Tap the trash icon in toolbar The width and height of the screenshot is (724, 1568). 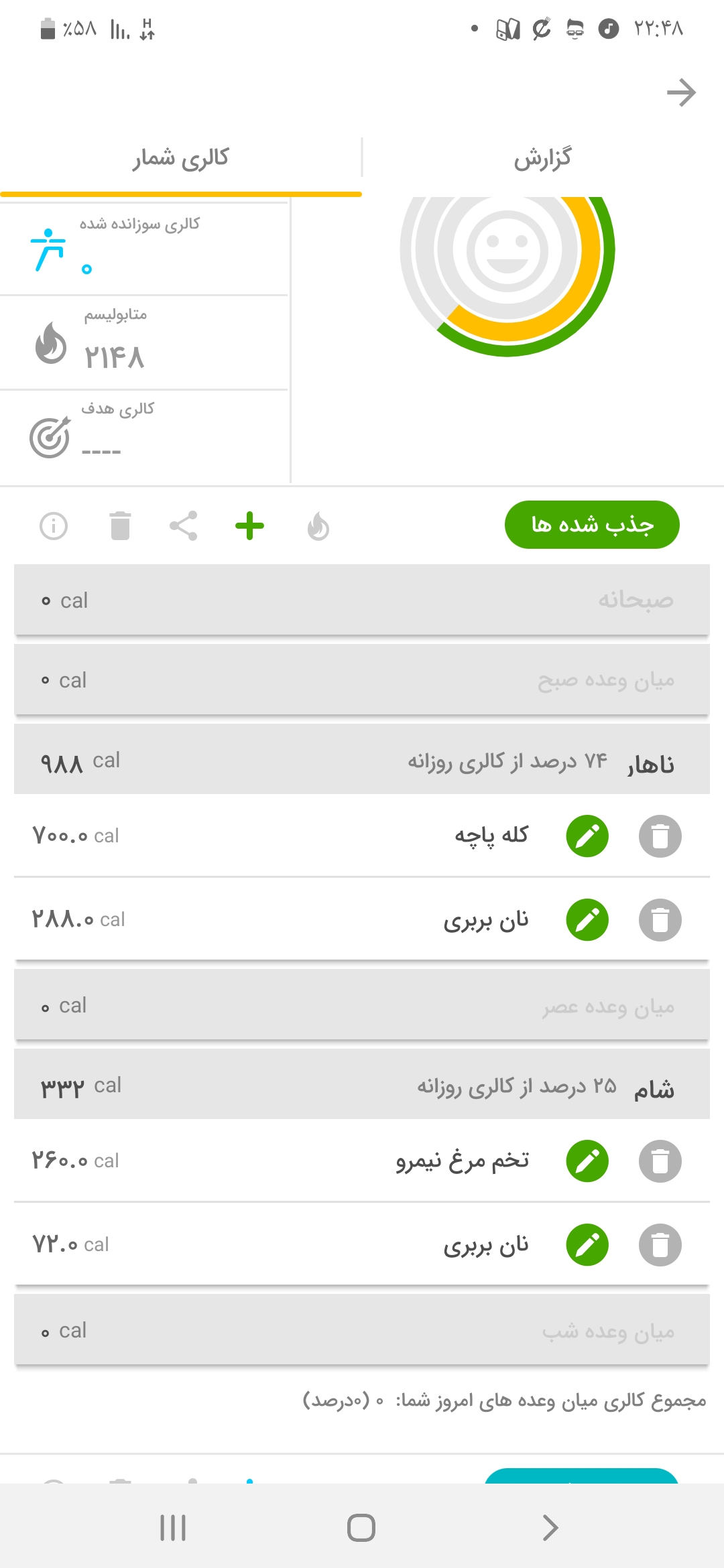click(120, 526)
